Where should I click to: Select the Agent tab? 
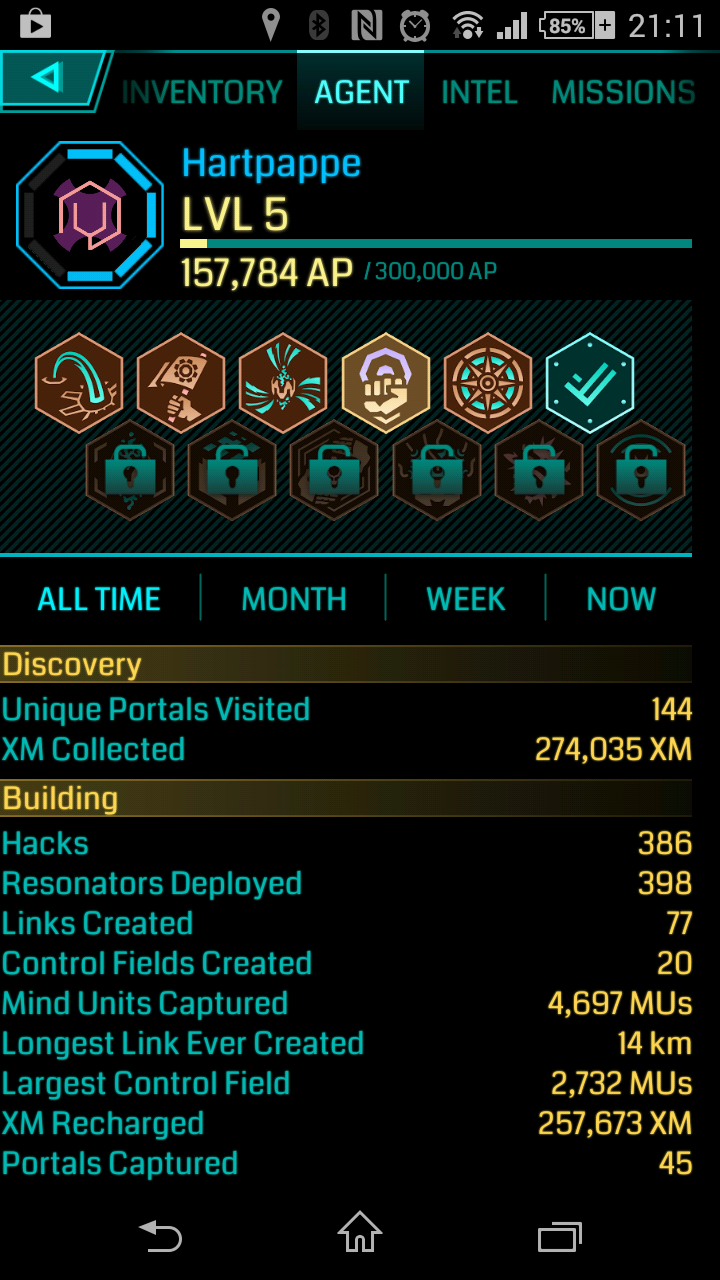pyautogui.click(x=361, y=93)
